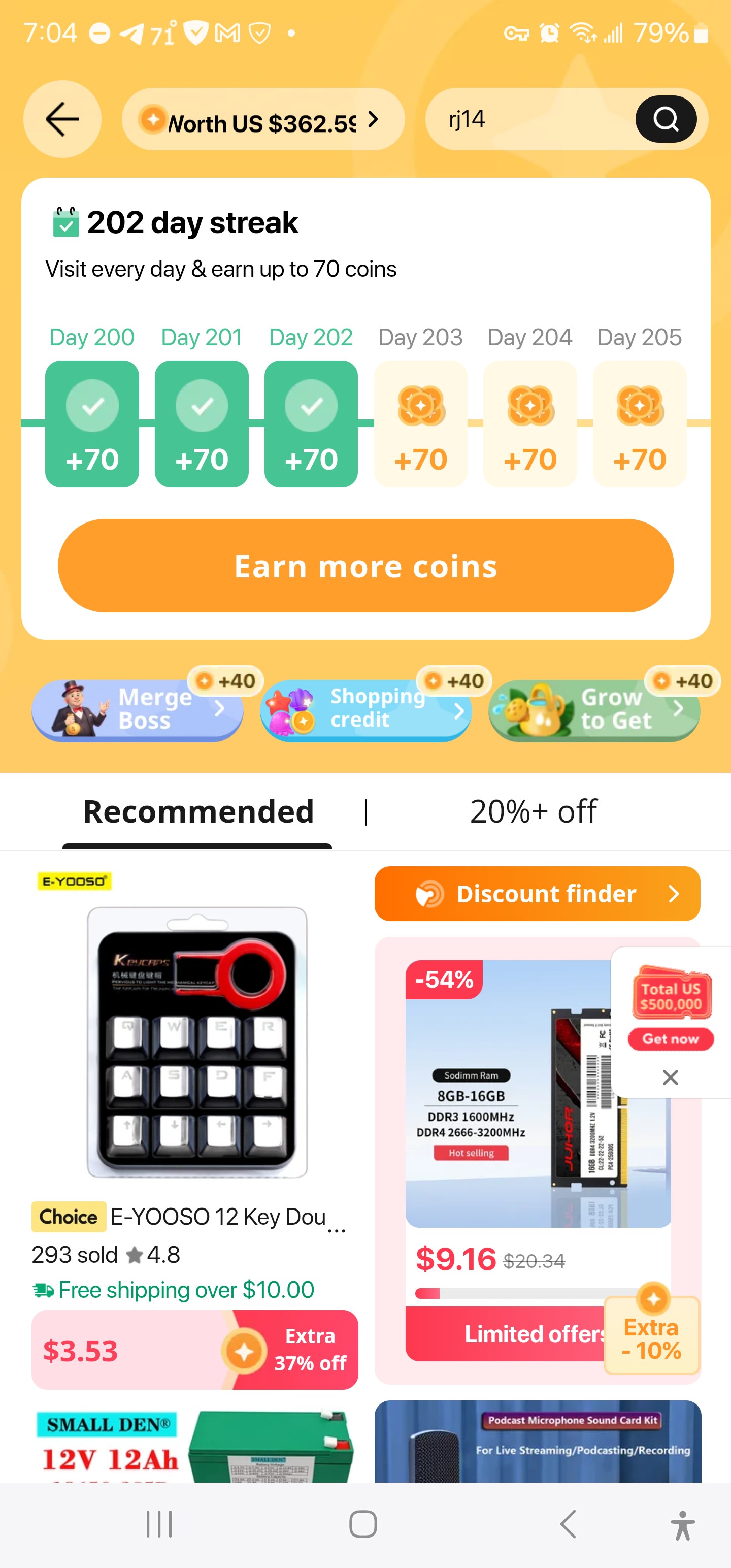Tap Earn more coins
Image resolution: width=731 pixels, height=1568 pixels.
tap(365, 566)
